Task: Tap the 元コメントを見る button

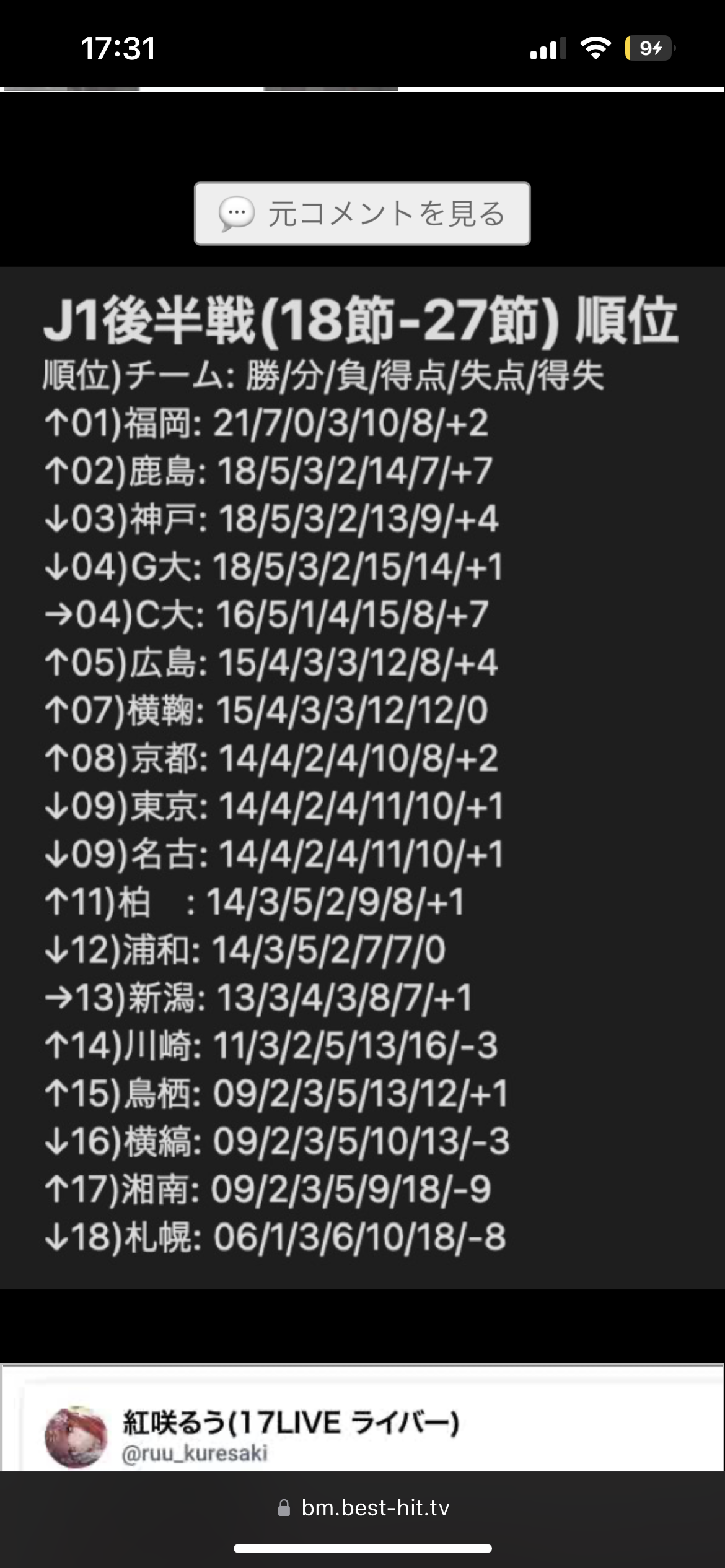Action: (362, 214)
